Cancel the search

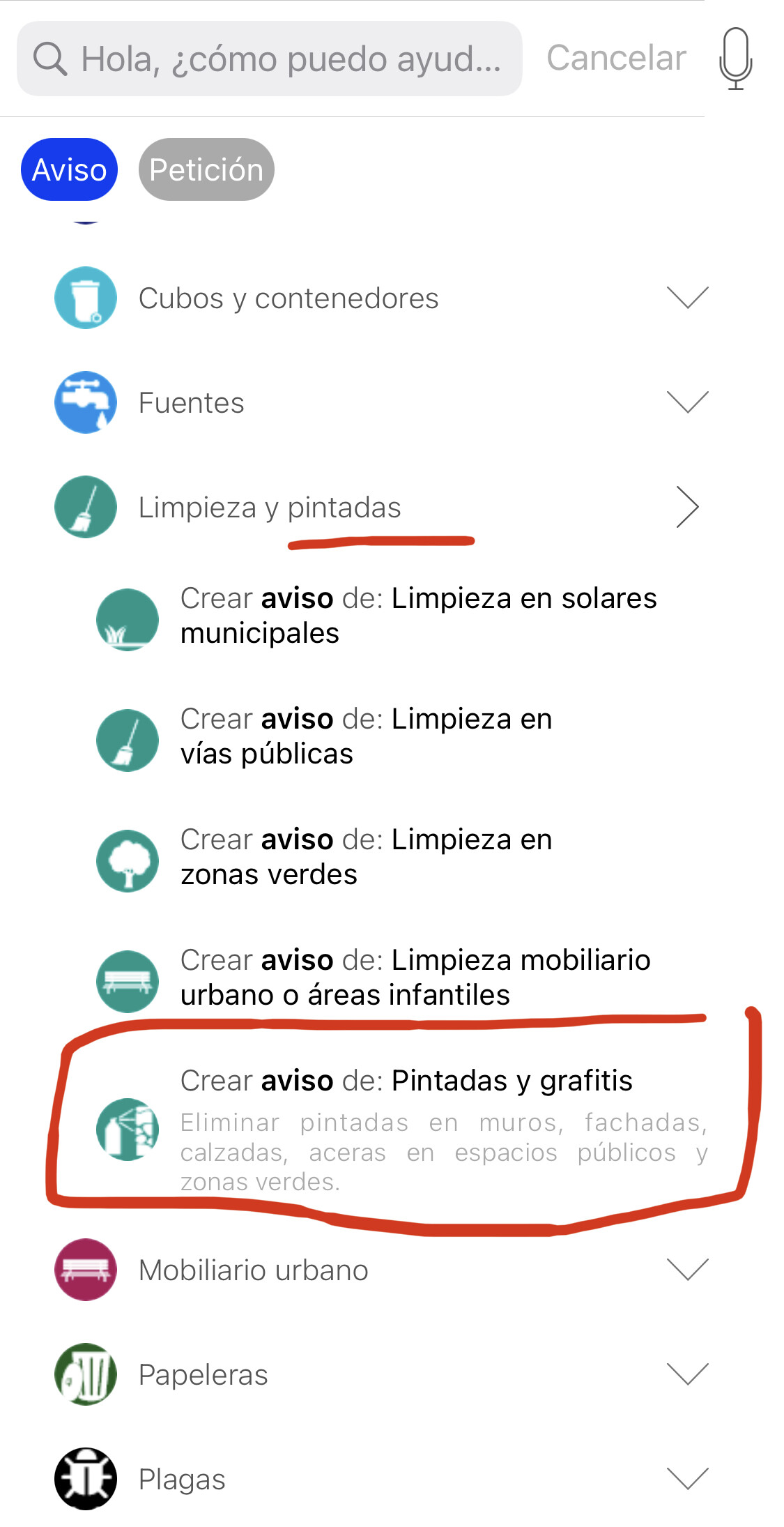click(616, 58)
